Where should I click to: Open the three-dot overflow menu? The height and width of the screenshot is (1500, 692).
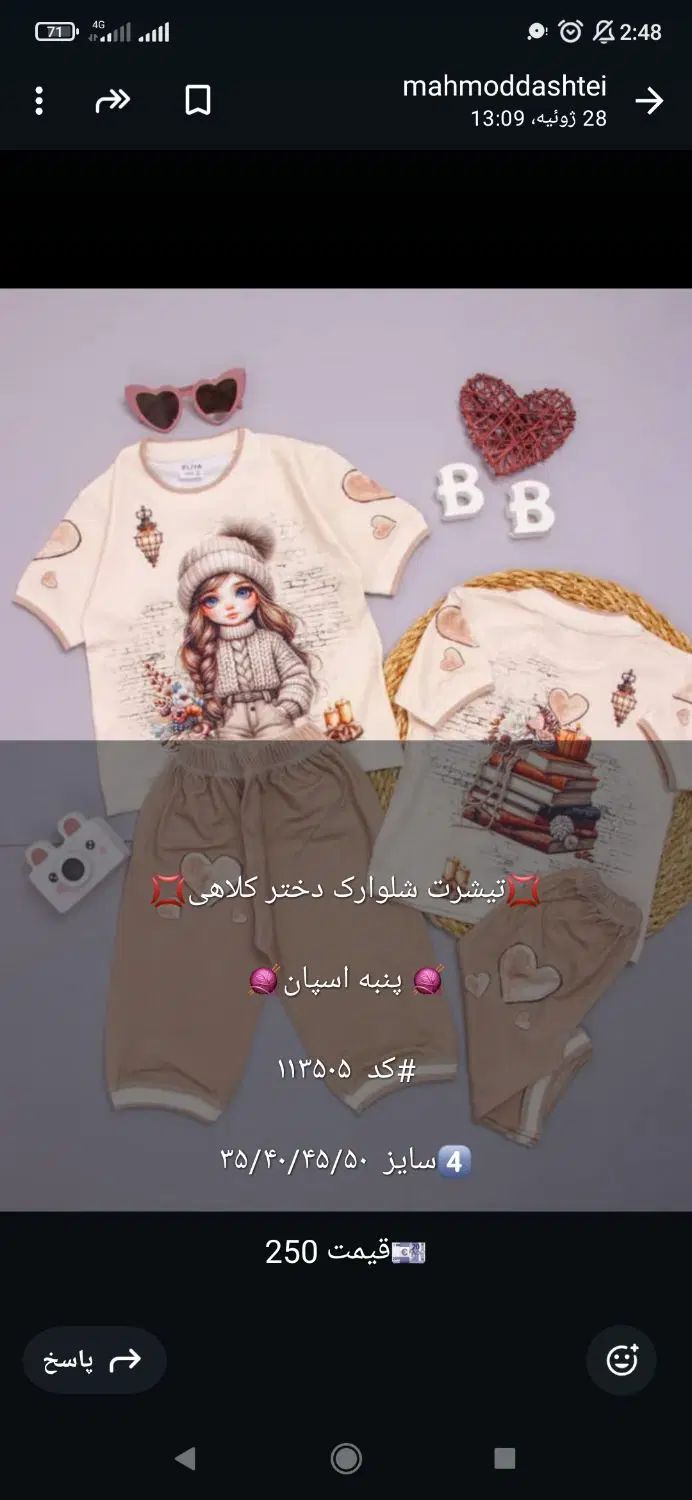(x=39, y=101)
